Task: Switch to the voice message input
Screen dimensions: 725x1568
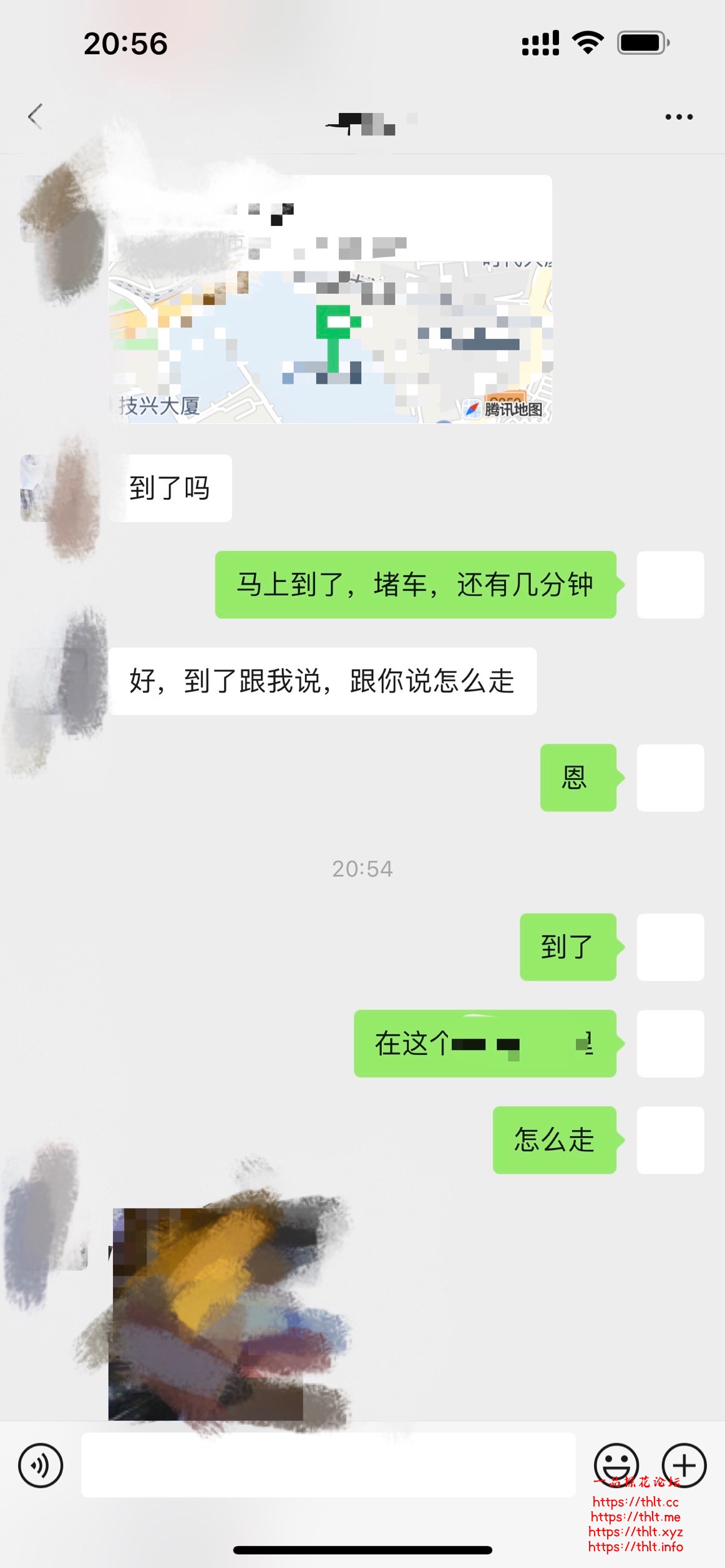Action: pos(41,1466)
